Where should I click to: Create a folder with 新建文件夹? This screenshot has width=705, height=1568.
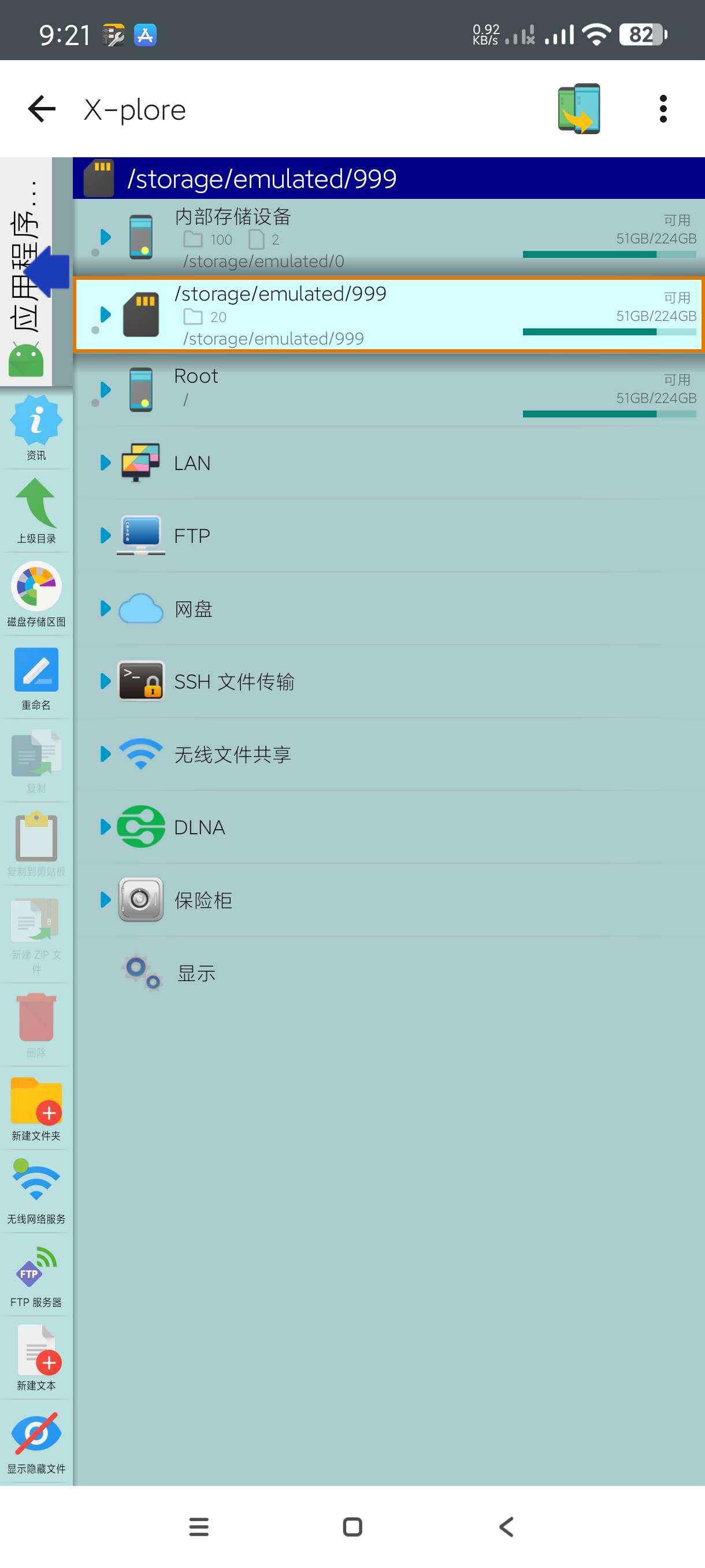pos(36,1108)
